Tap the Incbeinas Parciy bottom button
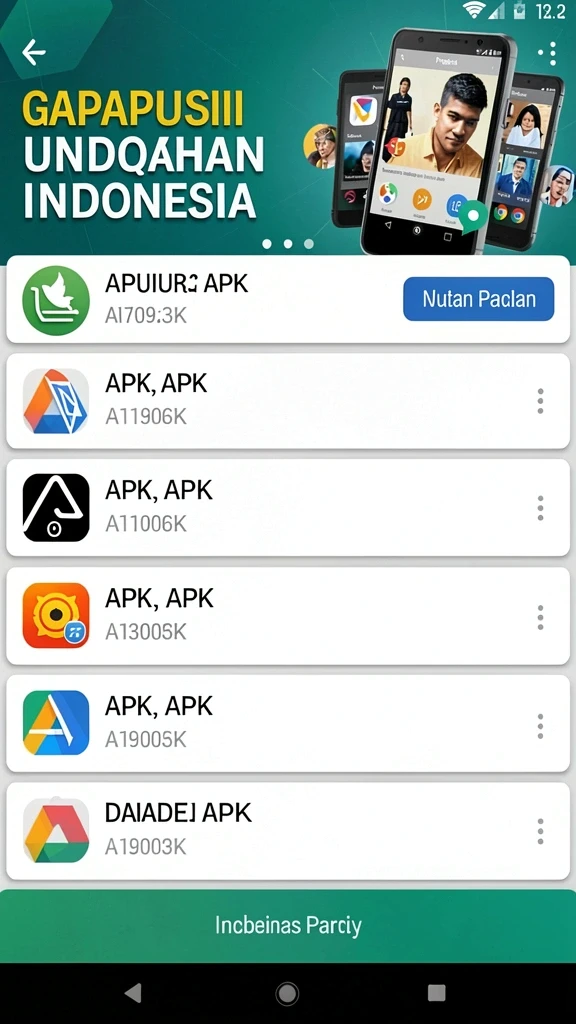The image size is (576, 1024). click(288, 926)
